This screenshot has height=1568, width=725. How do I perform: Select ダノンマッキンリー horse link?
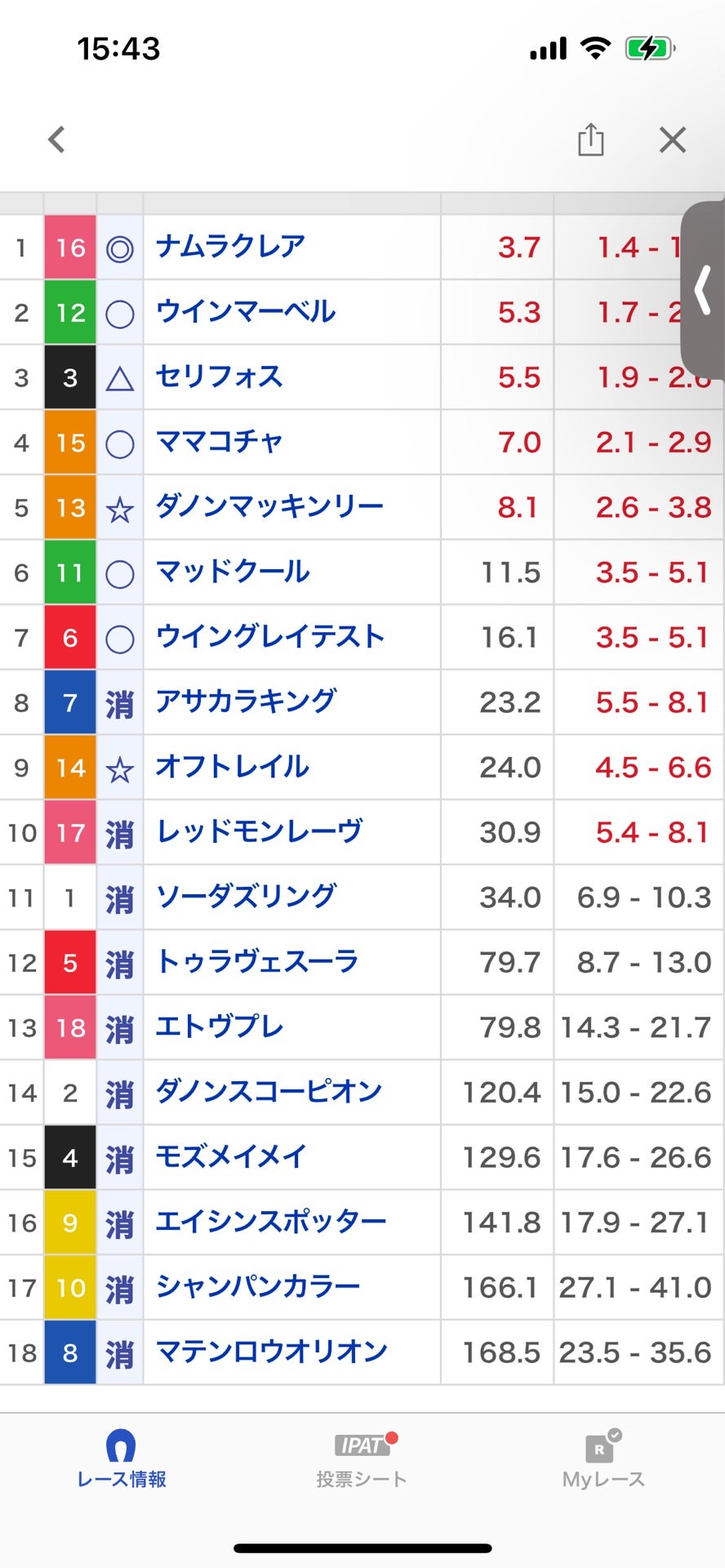pyautogui.click(x=269, y=507)
